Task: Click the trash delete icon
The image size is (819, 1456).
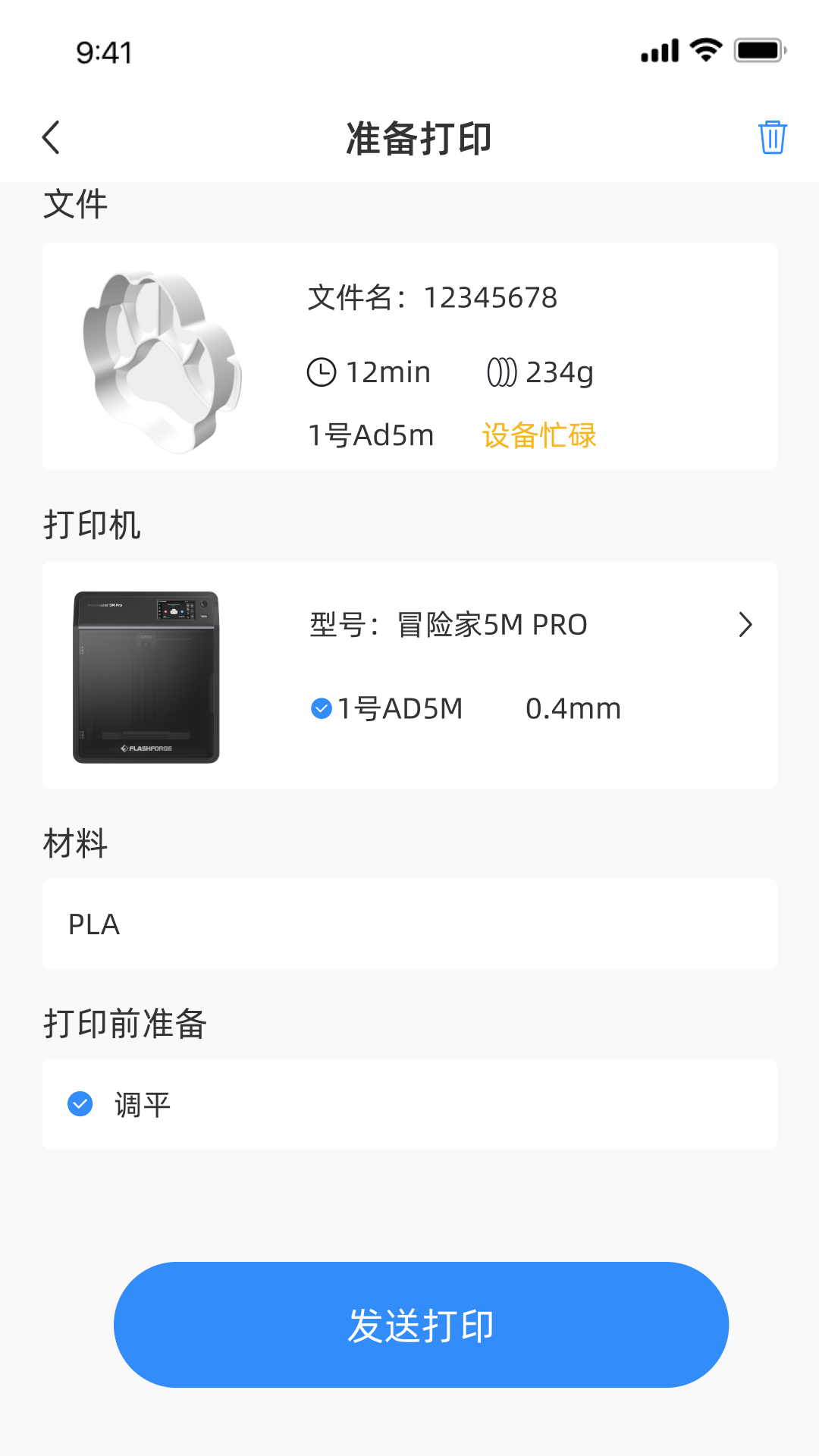Action: [772, 138]
